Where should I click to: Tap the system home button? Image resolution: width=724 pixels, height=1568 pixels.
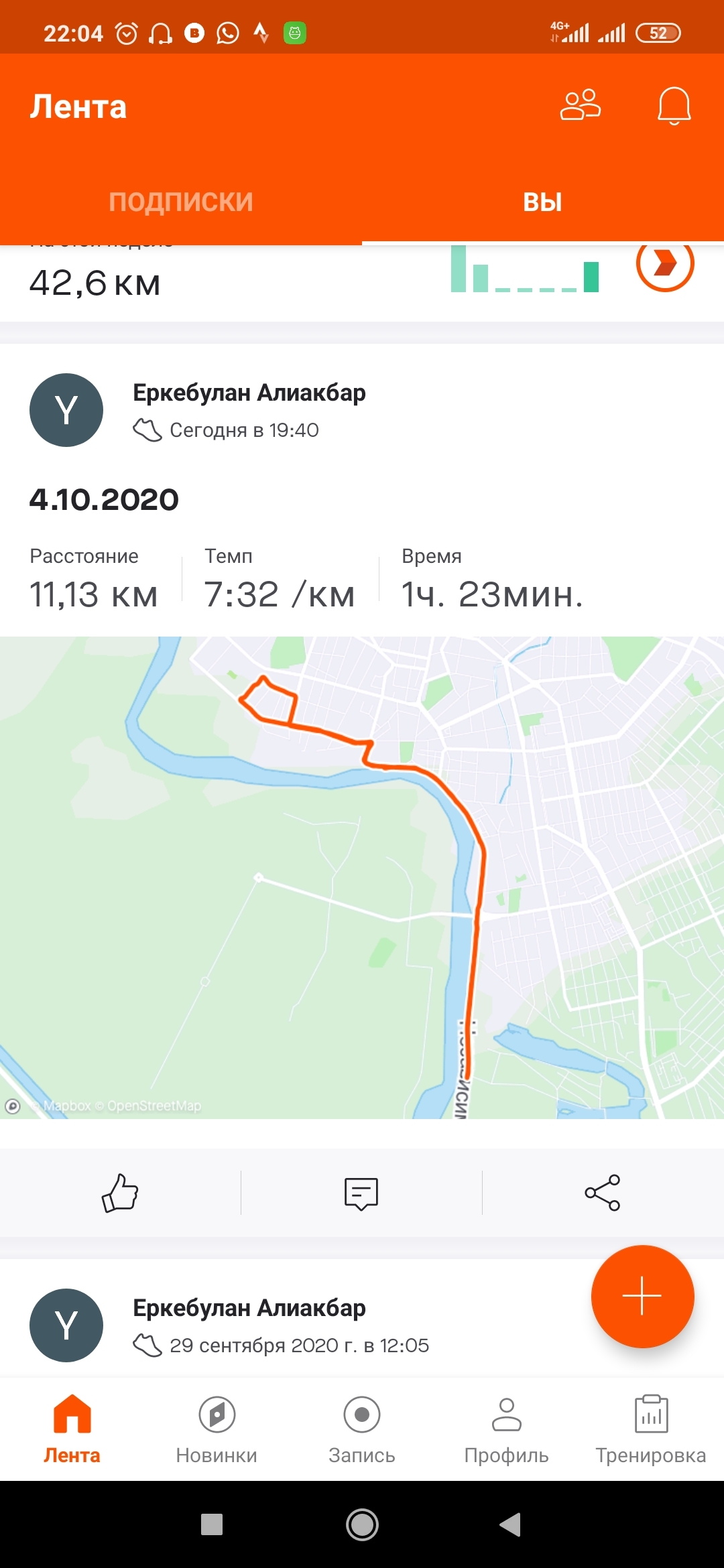pyautogui.click(x=362, y=1524)
